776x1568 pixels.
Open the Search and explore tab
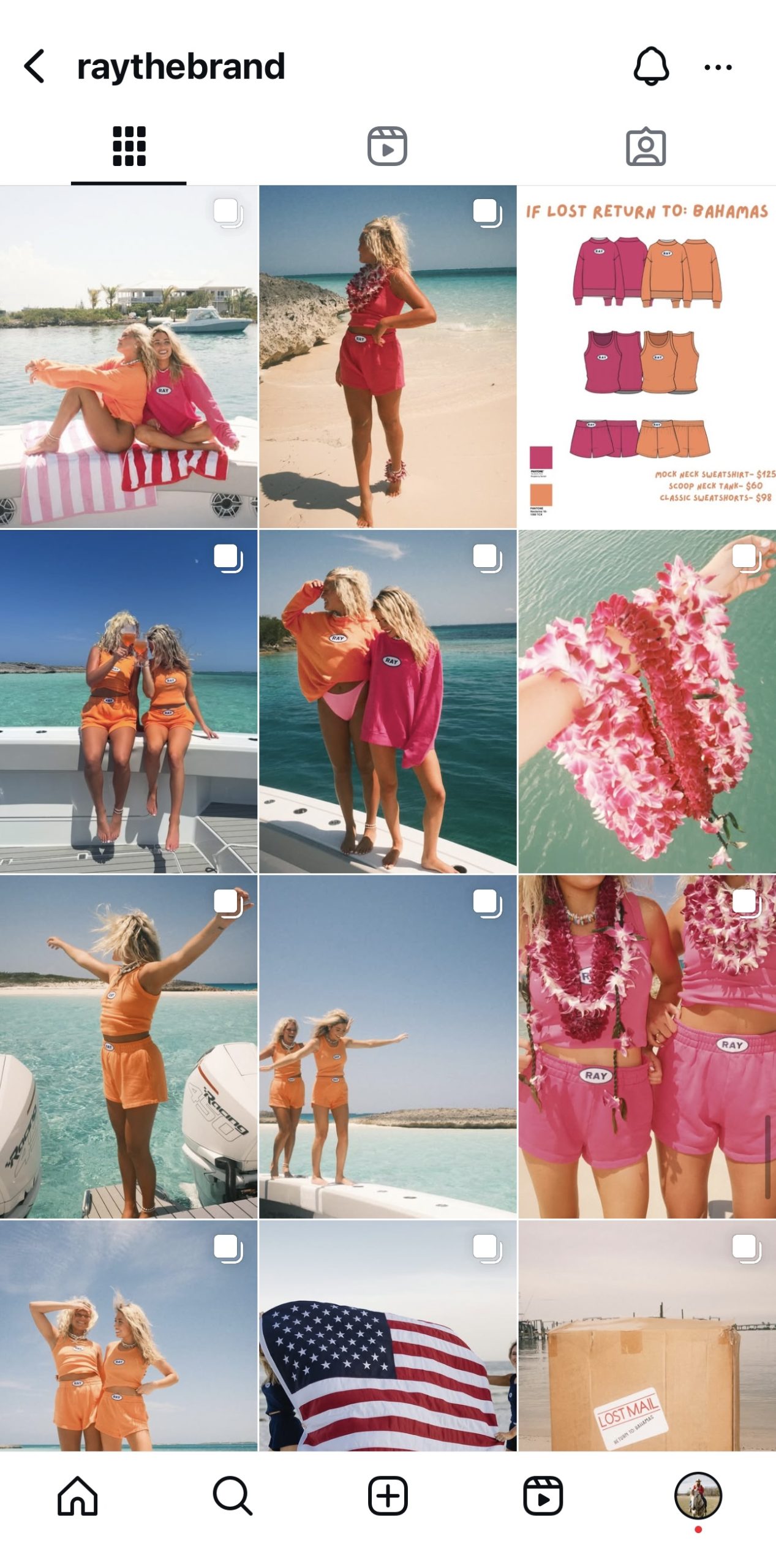tap(233, 1496)
